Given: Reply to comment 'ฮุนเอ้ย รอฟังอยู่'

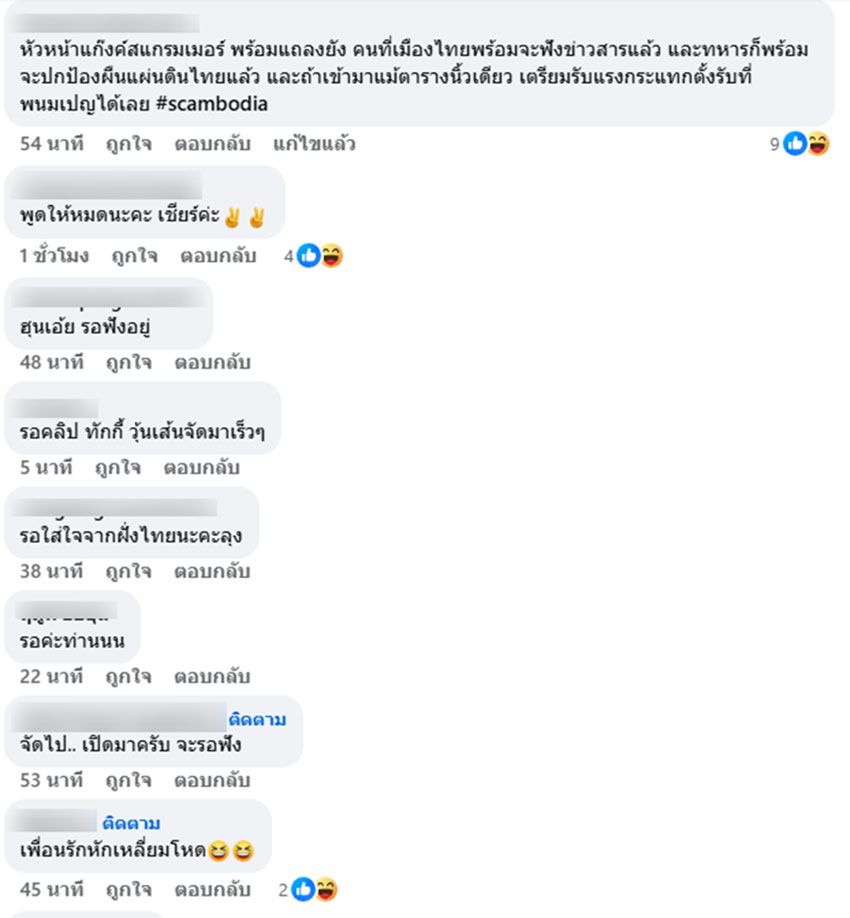Looking at the screenshot, I should (212, 362).
